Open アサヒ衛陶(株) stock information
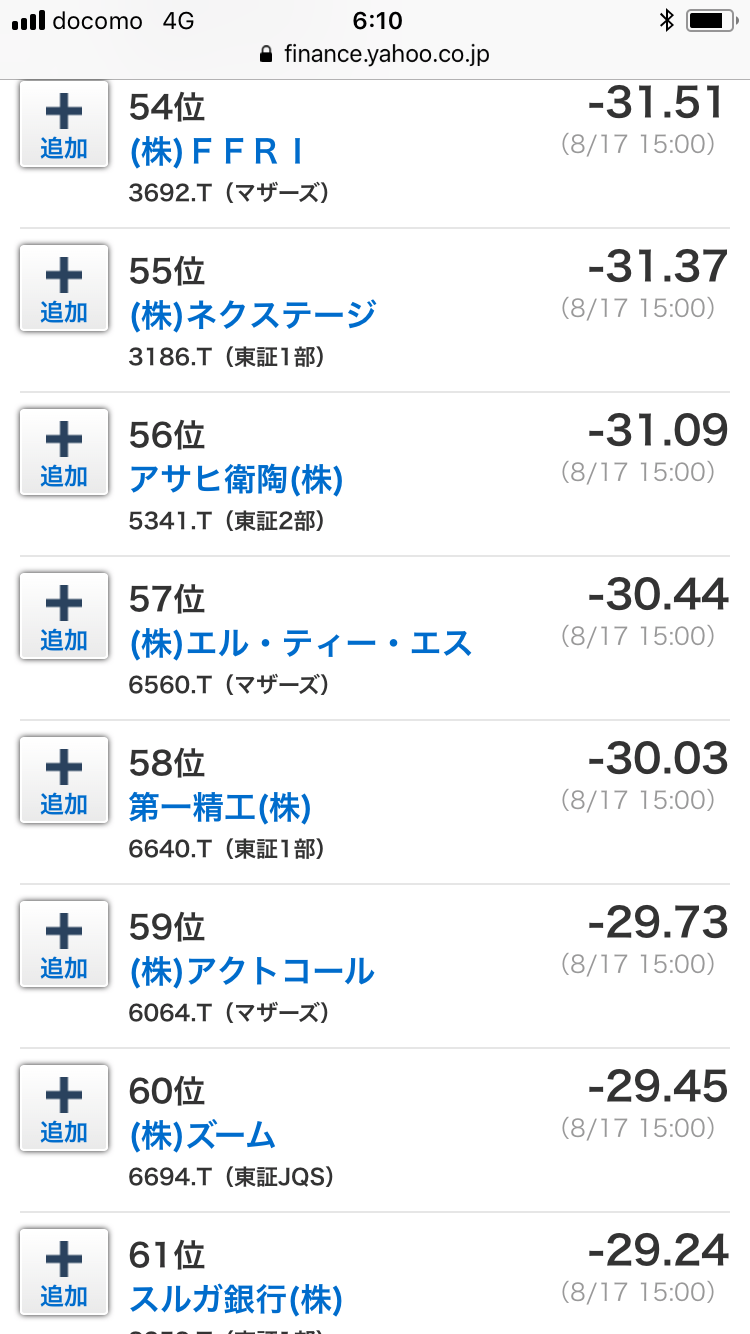The width and height of the screenshot is (750, 1334). pyautogui.click(x=238, y=478)
